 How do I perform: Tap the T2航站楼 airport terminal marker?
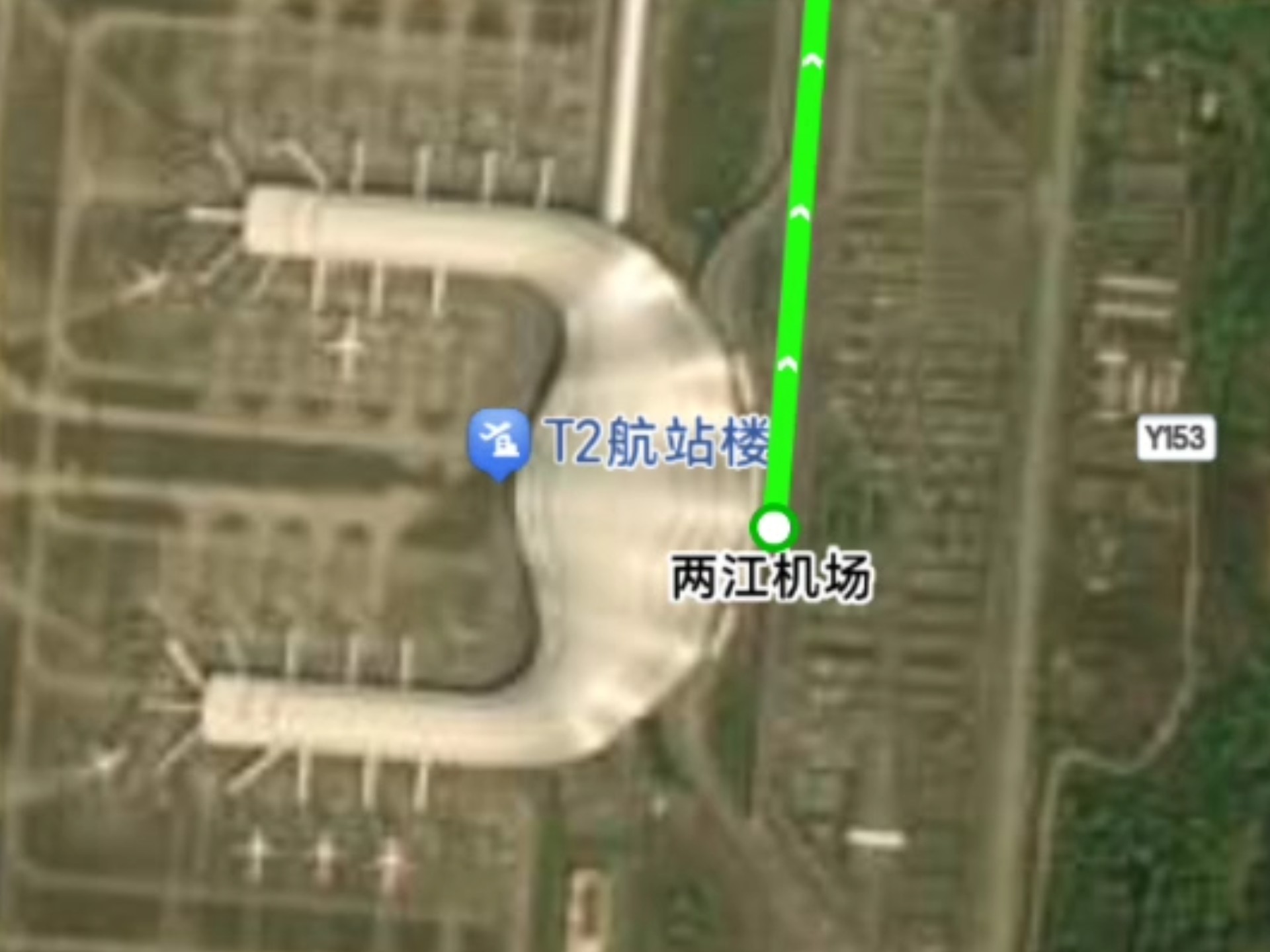[498, 442]
